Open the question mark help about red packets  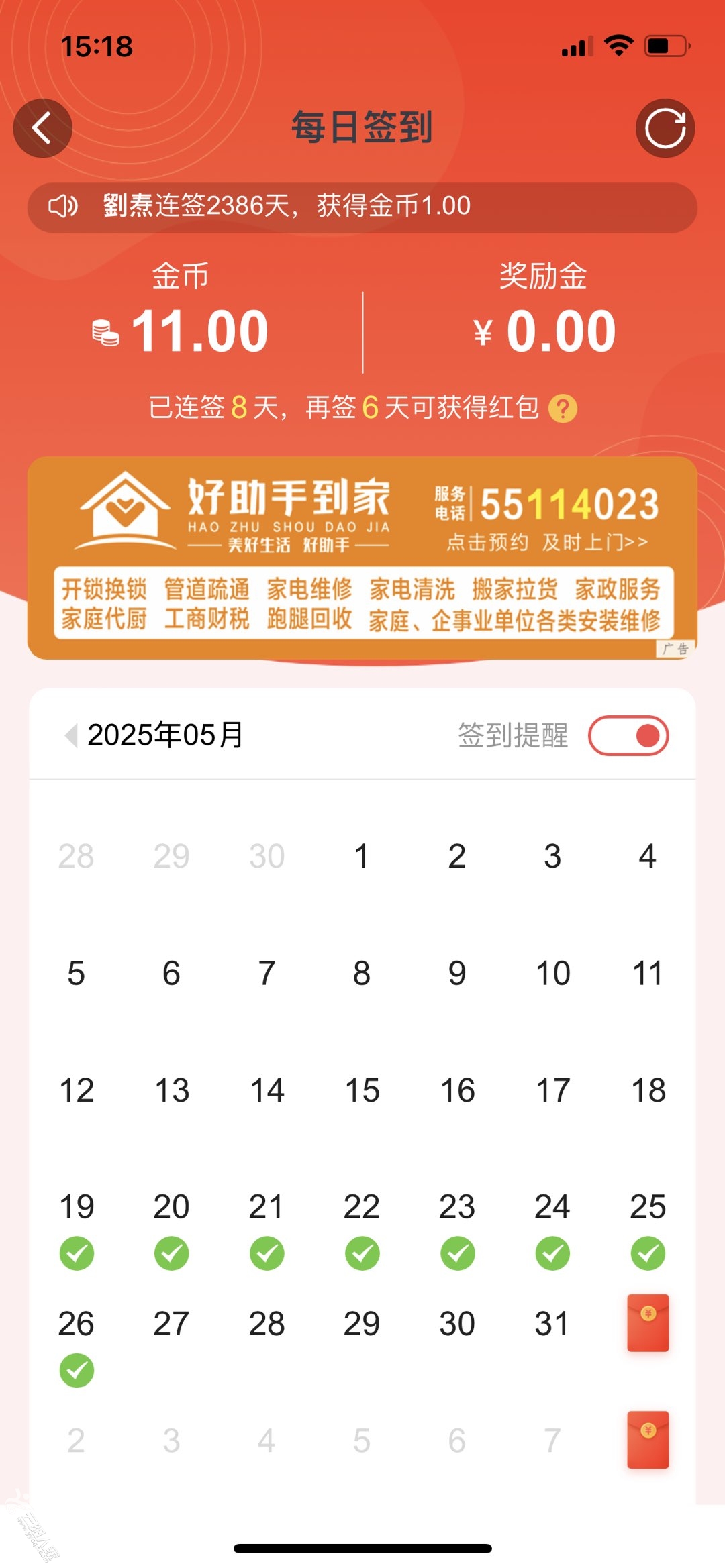click(x=563, y=408)
